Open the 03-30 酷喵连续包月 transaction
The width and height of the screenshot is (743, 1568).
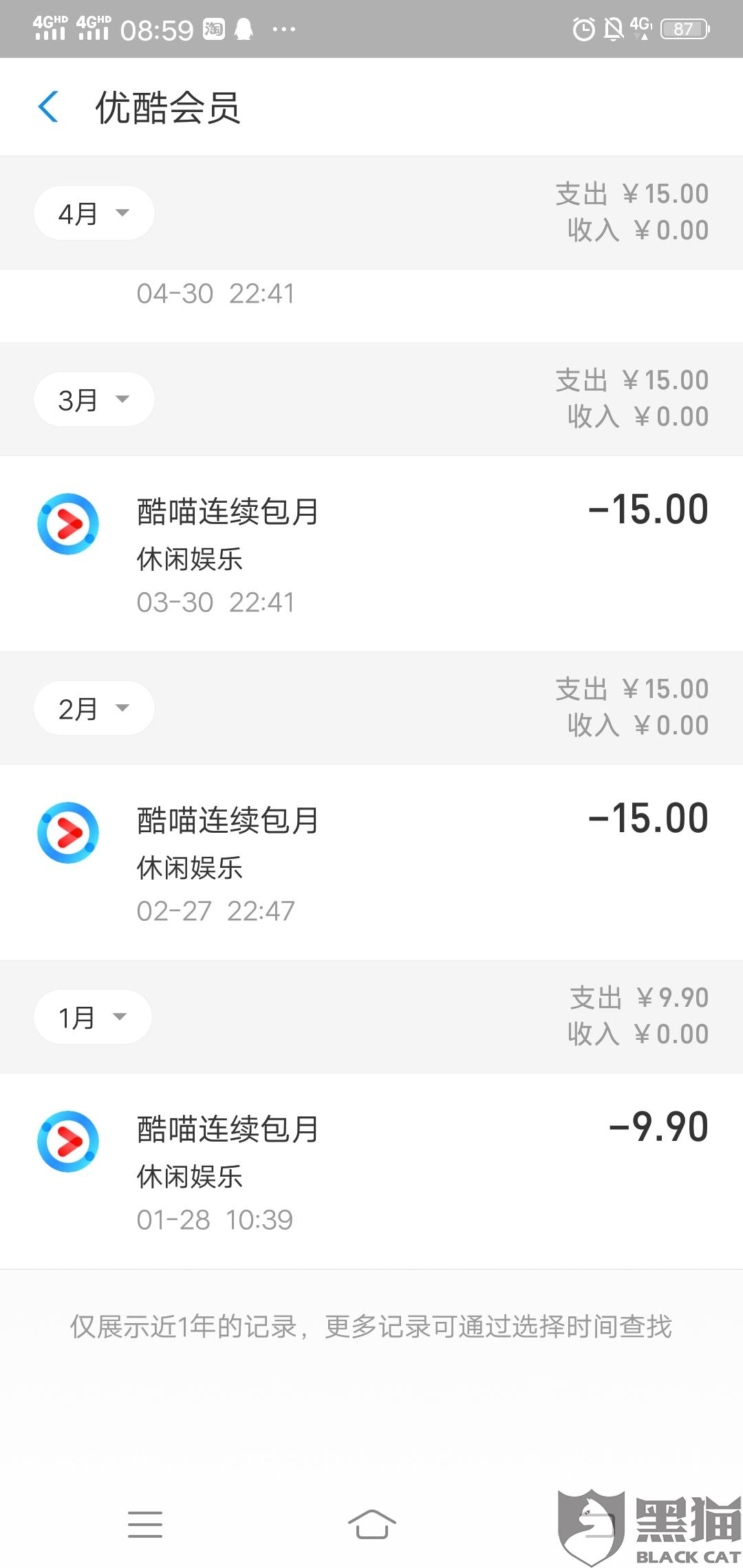click(x=371, y=554)
